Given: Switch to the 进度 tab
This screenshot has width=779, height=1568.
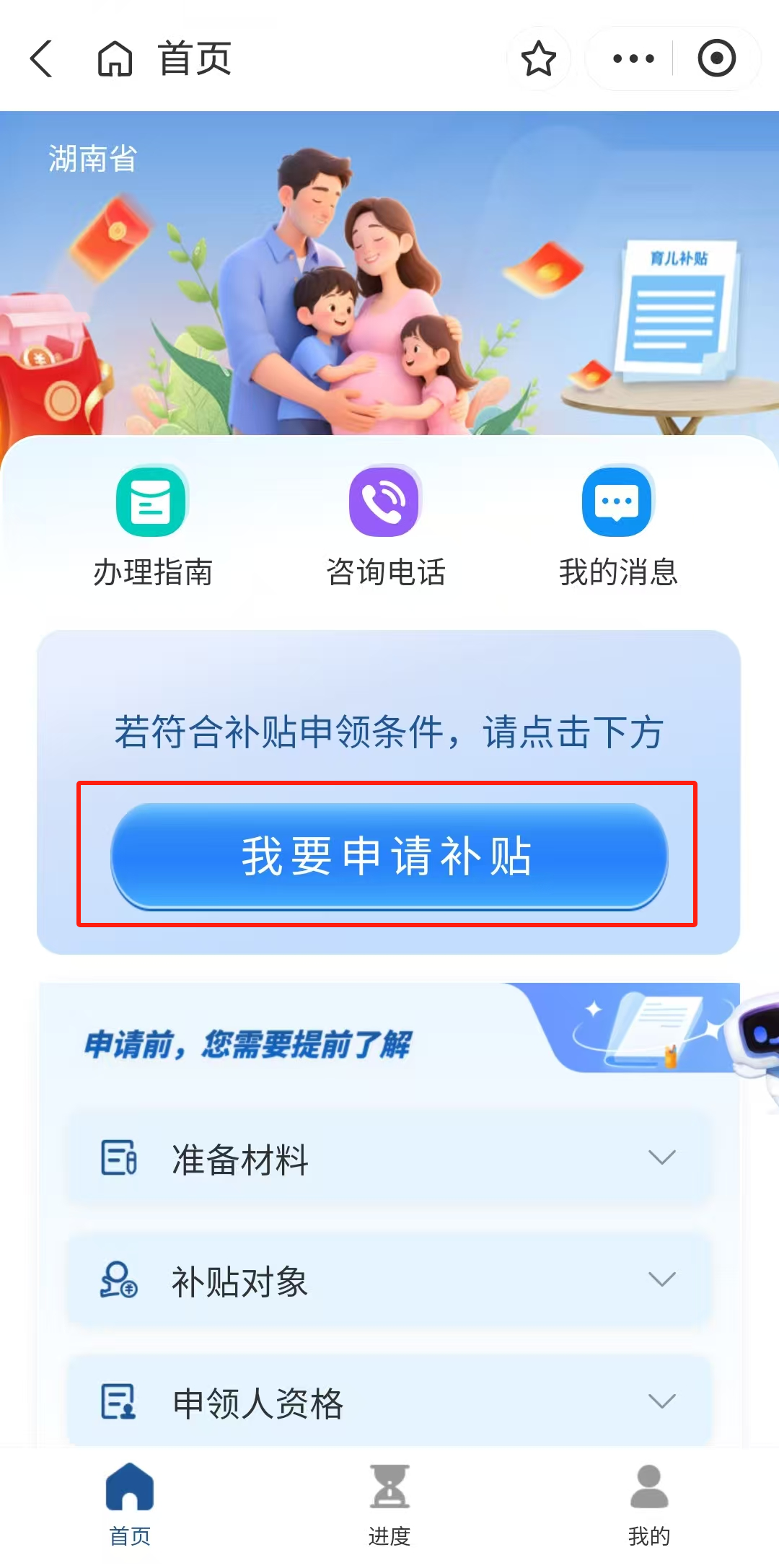Looking at the screenshot, I should pyautogui.click(x=389, y=1505).
